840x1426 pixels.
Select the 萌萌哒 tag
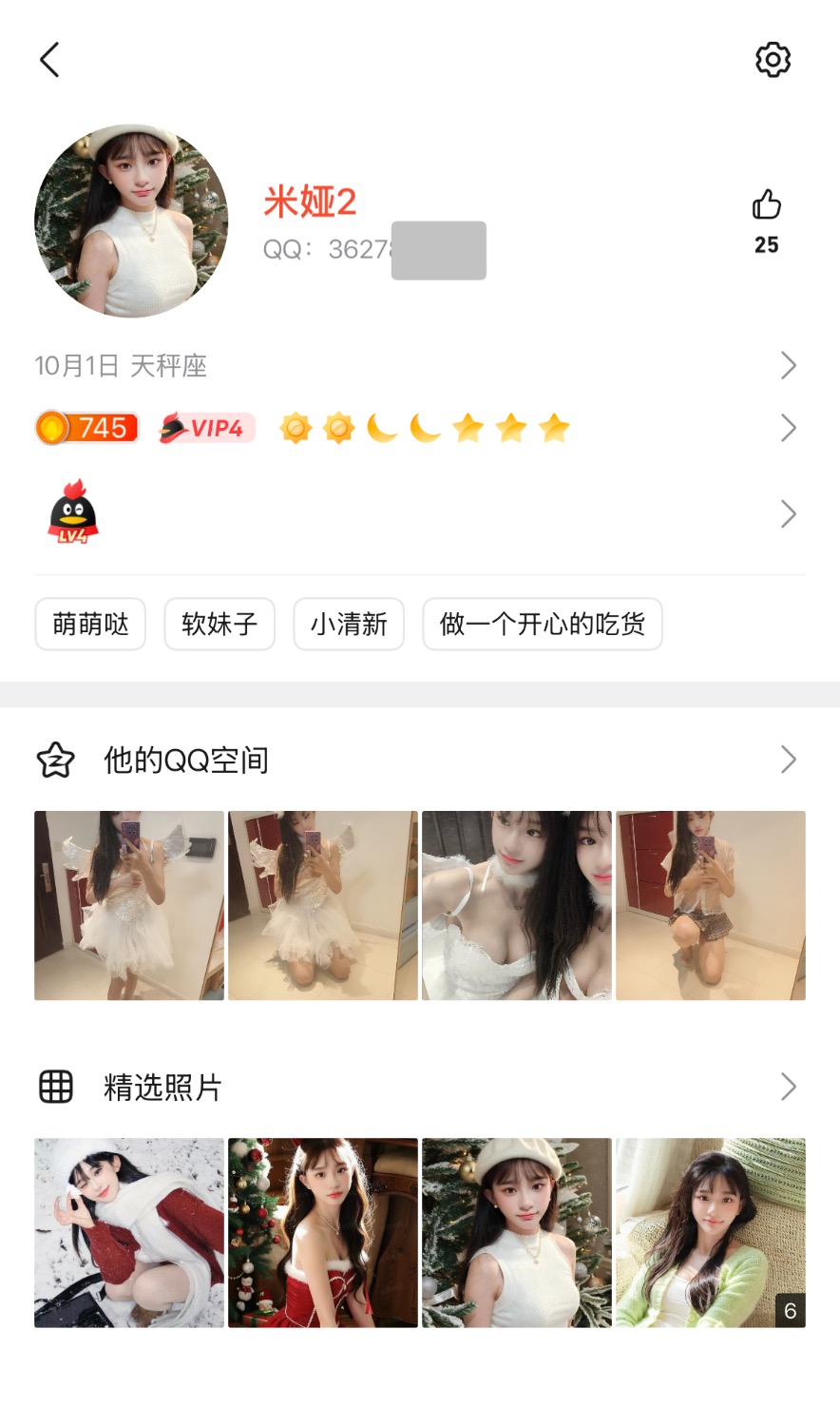[90, 625]
